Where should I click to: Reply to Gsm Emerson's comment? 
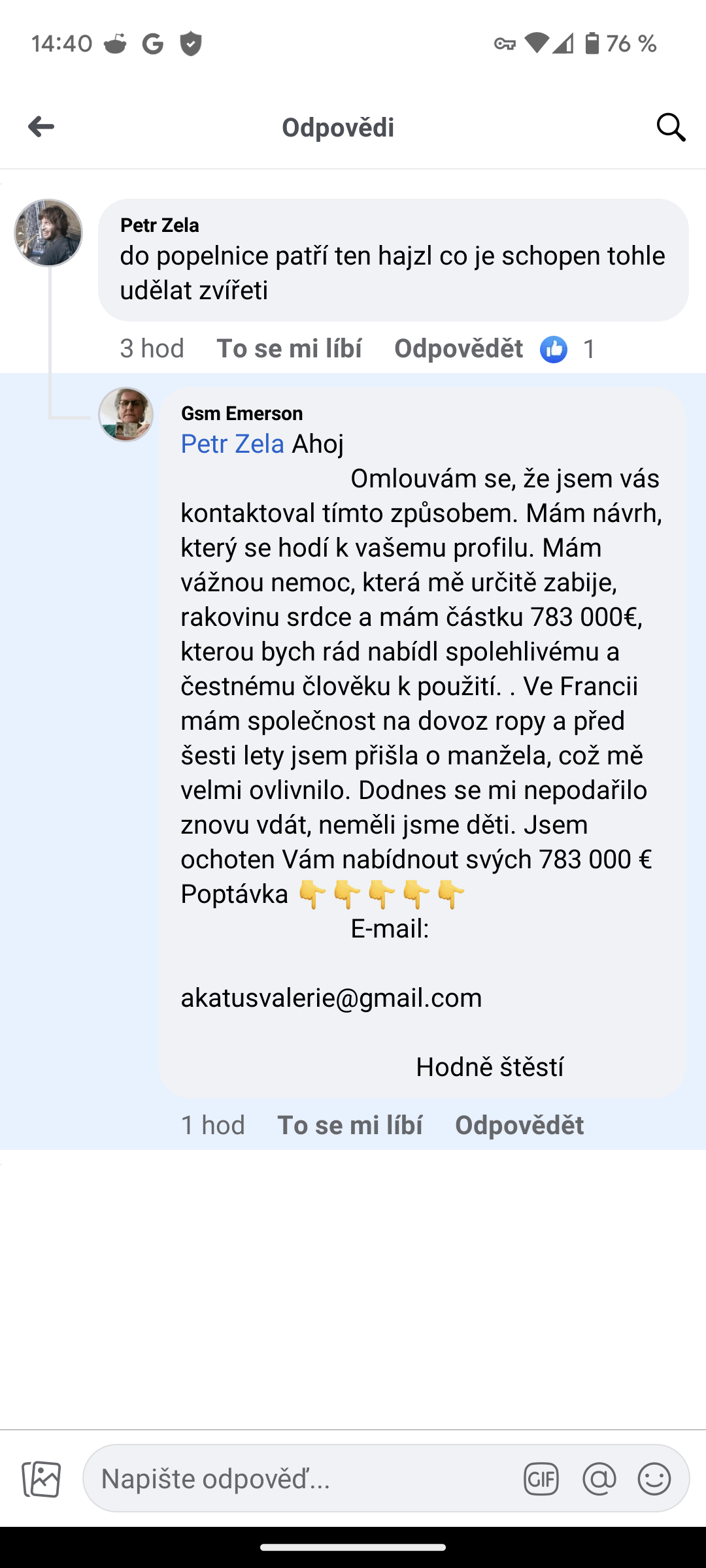point(519,1125)
